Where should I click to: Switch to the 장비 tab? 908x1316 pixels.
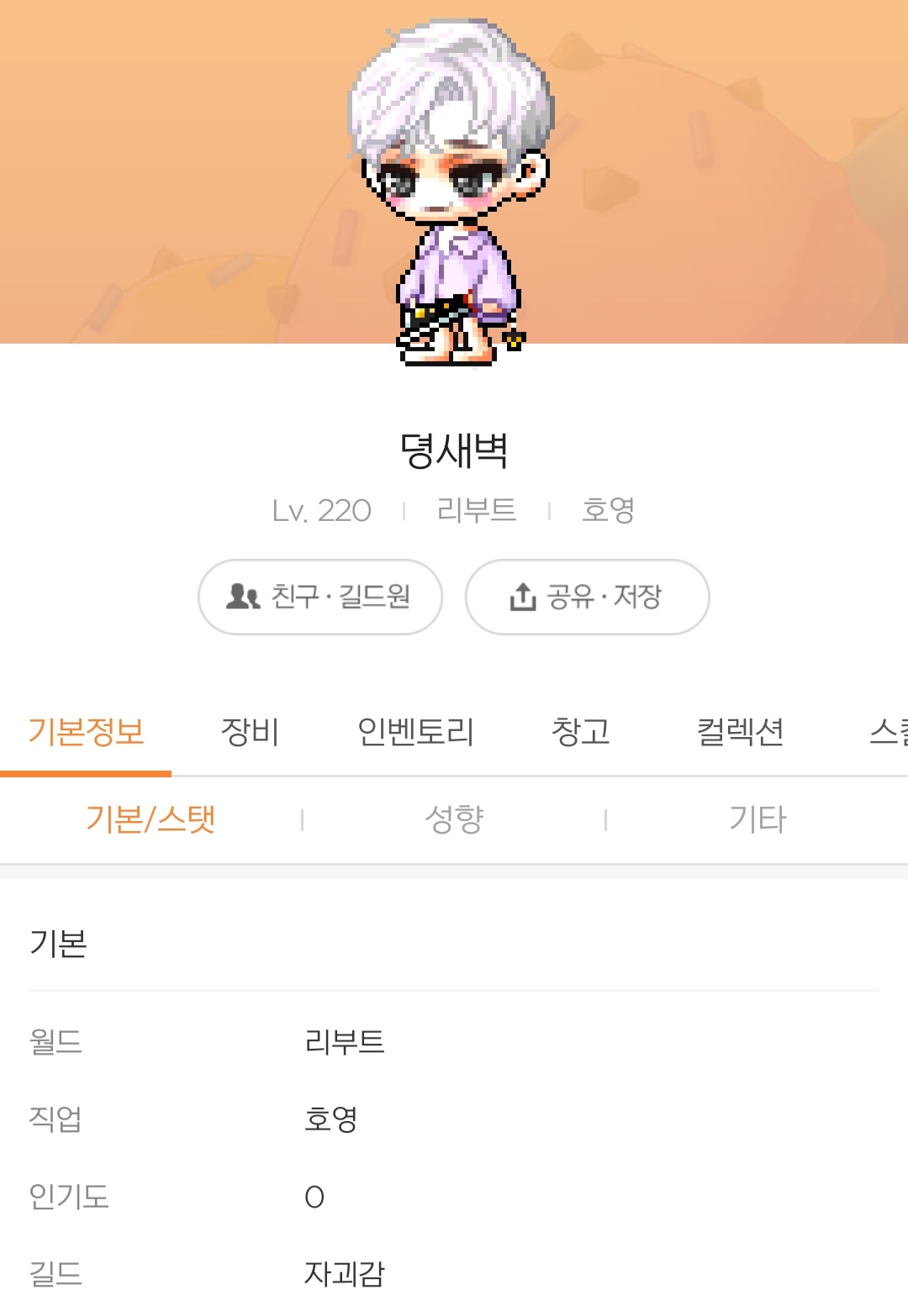coord(250,732)
